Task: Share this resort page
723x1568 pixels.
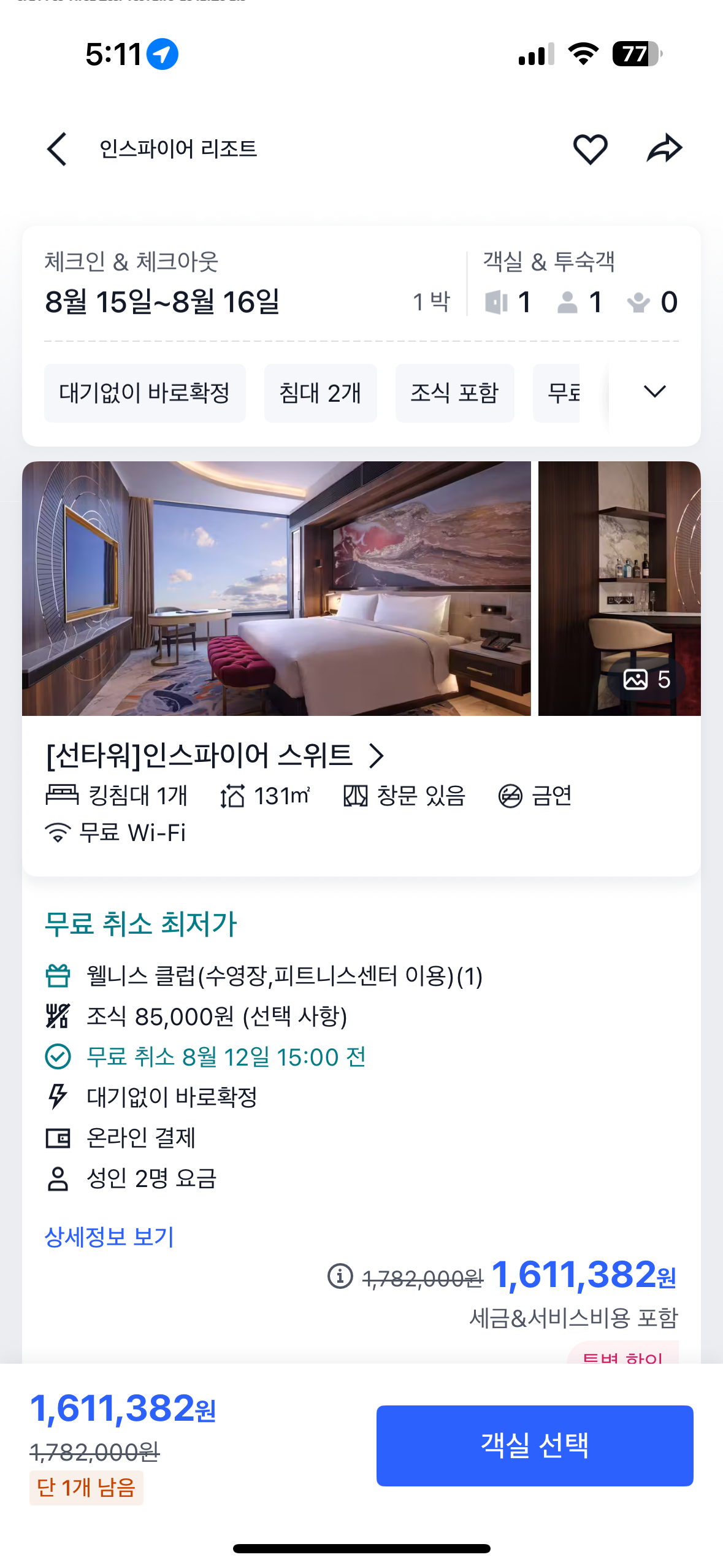Action: (x=665, y=148)
